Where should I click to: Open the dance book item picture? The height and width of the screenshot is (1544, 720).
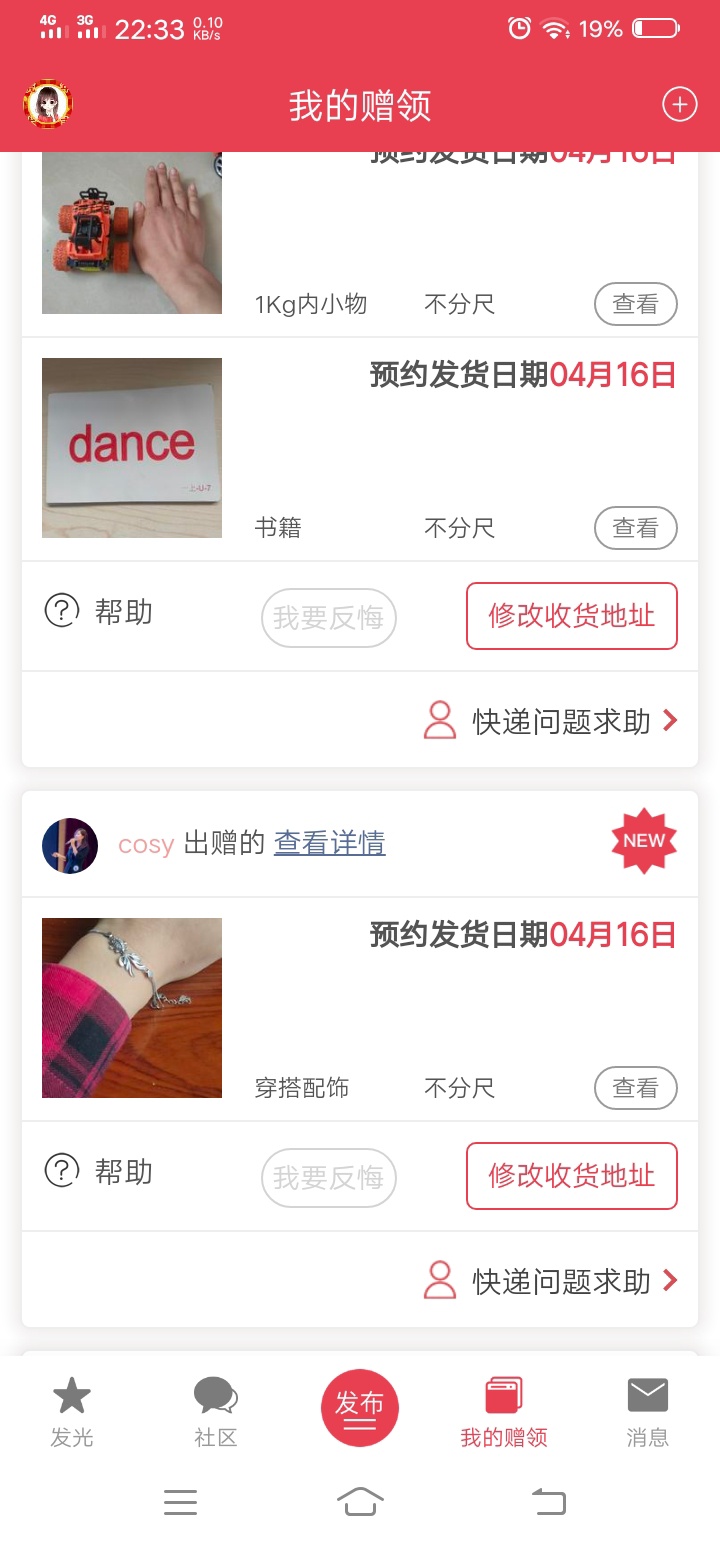(132, 448)
